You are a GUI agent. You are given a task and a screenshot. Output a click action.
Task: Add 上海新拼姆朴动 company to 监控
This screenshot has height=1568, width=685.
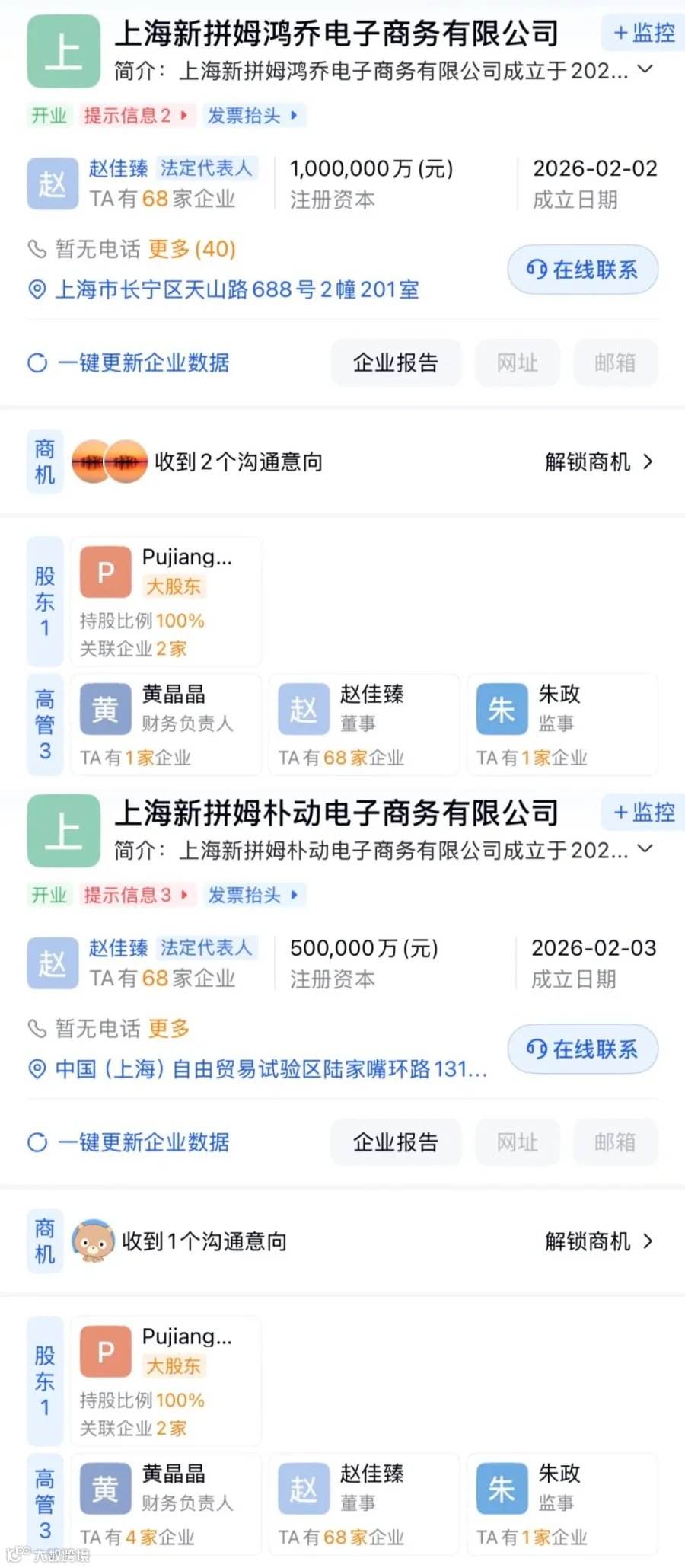644,813
